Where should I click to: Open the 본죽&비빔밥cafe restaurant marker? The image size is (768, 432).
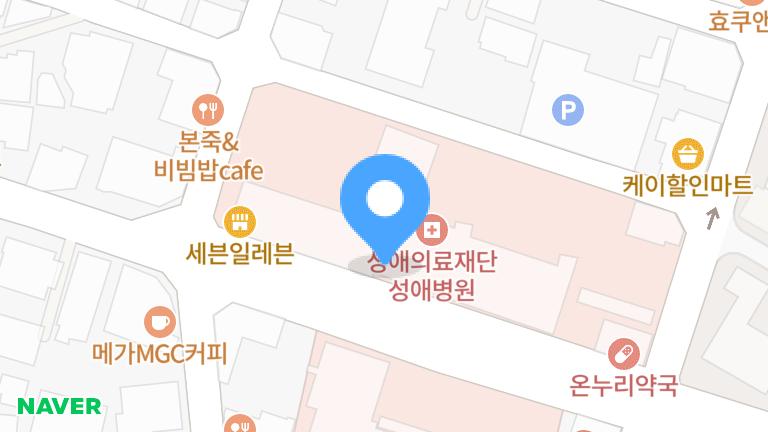(207, 107)
